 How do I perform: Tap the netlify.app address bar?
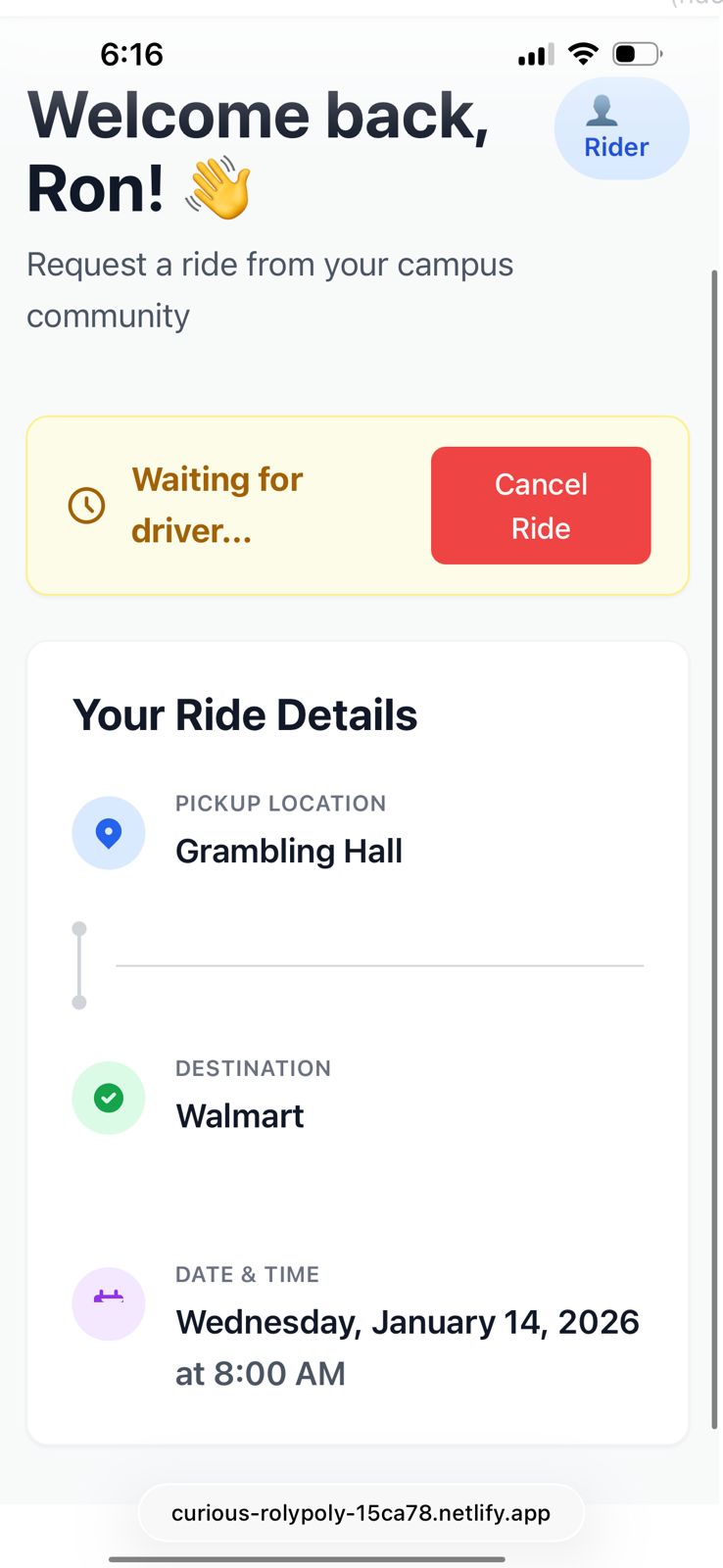pos(361,1512)
